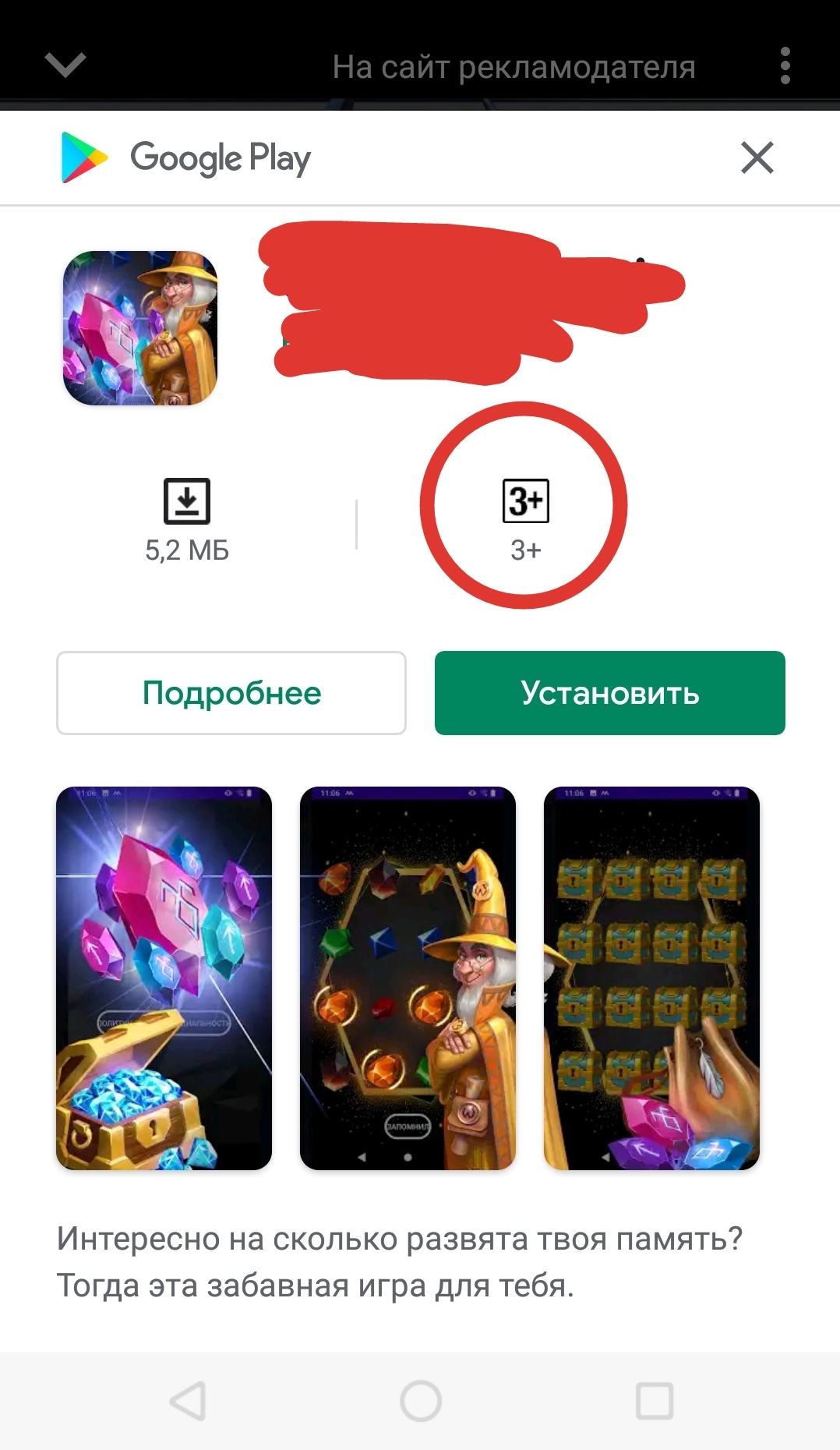Tap the Подробнее button
Image resolution: width=840 pixels, height=1450 pixels.
tap(231, 693)
